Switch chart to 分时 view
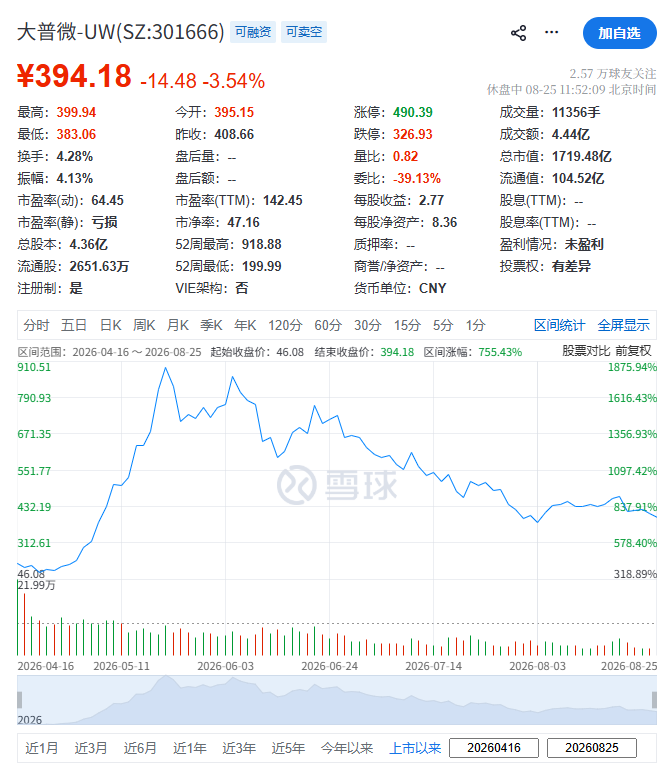The image size is (668, 770). coord(36,325)
